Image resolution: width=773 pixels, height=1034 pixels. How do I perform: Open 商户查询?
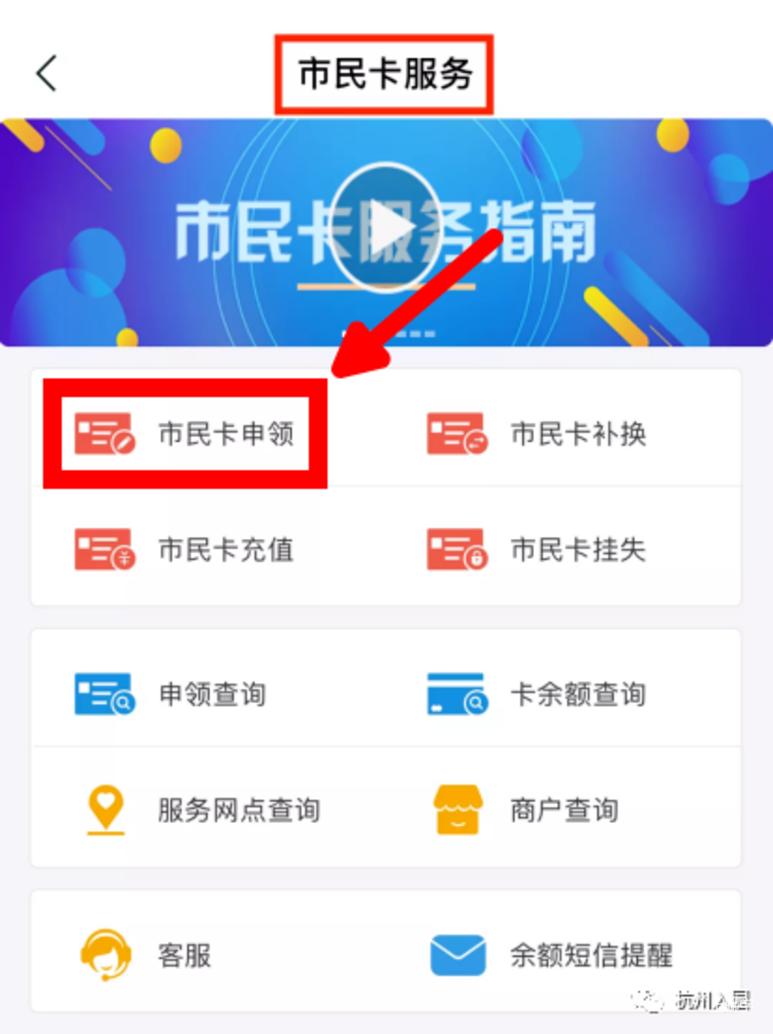click(x=527, y=809)
